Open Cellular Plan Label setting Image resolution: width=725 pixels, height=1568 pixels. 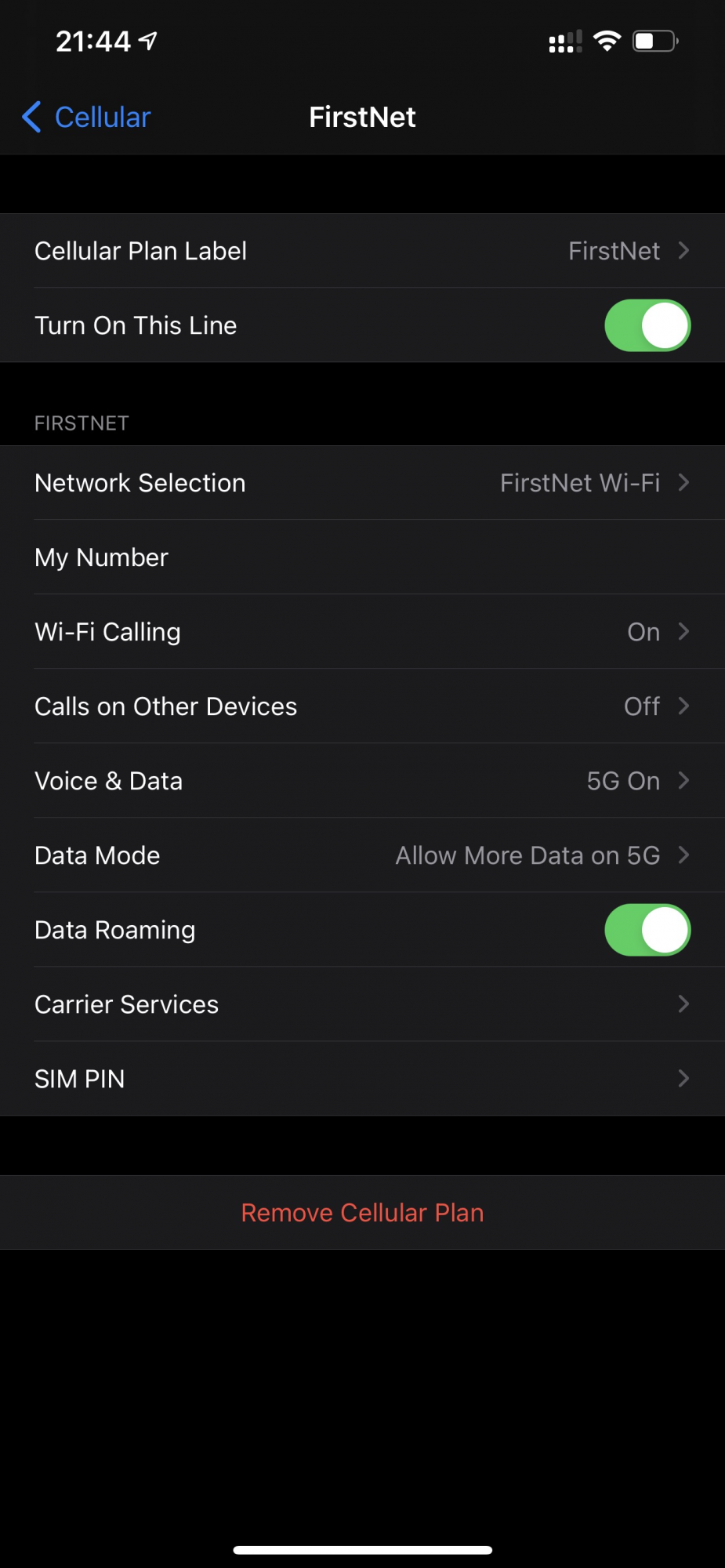362,251
